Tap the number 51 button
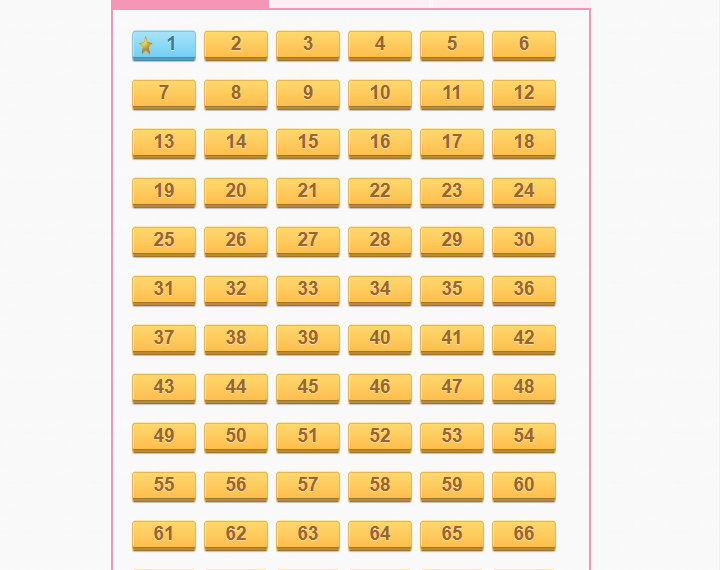This screenshot has height=570, width=720. [308, 436]
